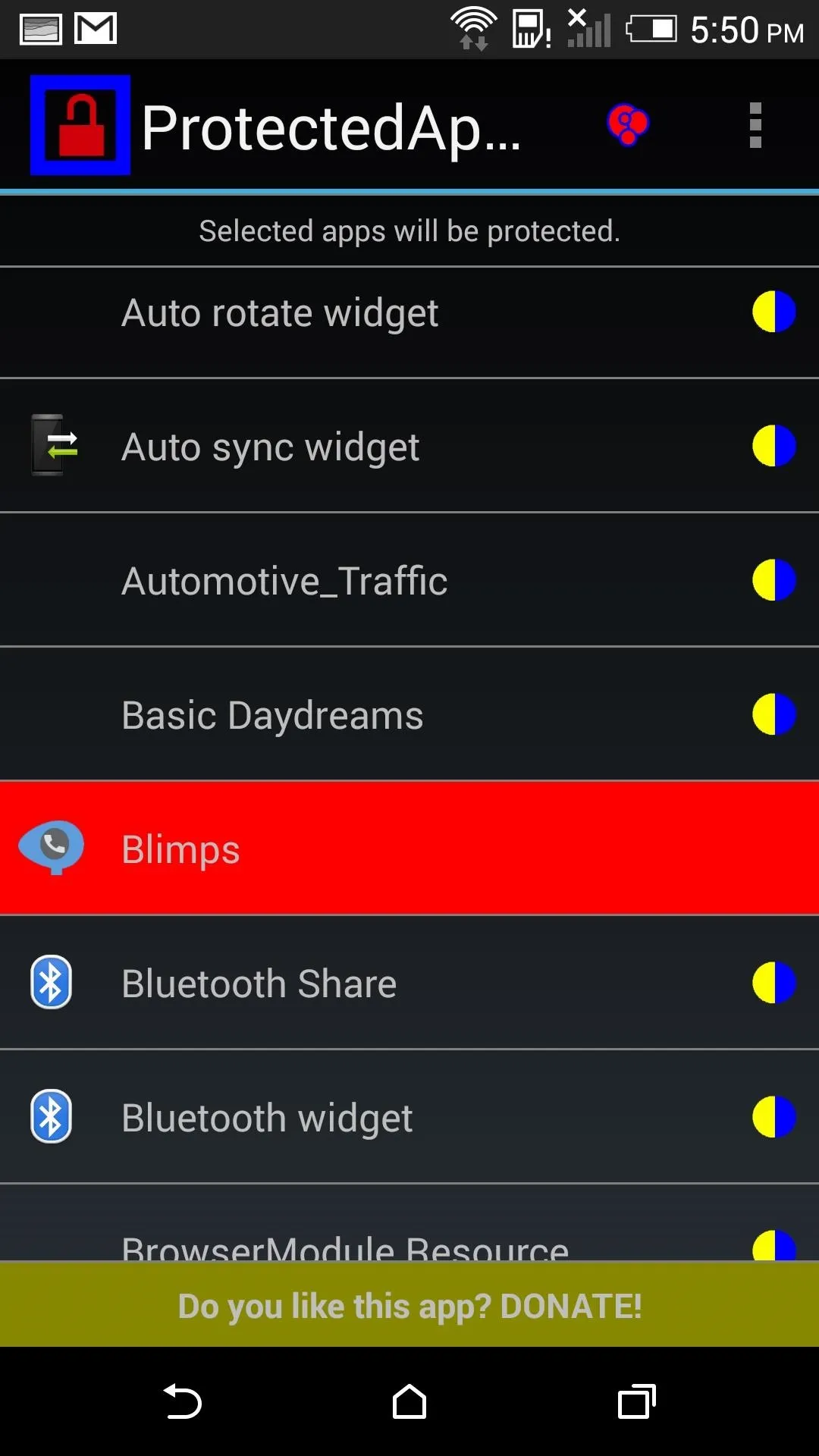Open recent apps
Image resolution: width=819 pixels, height=1456 pixels.
pyautogui.click(x=636, y=1401)
